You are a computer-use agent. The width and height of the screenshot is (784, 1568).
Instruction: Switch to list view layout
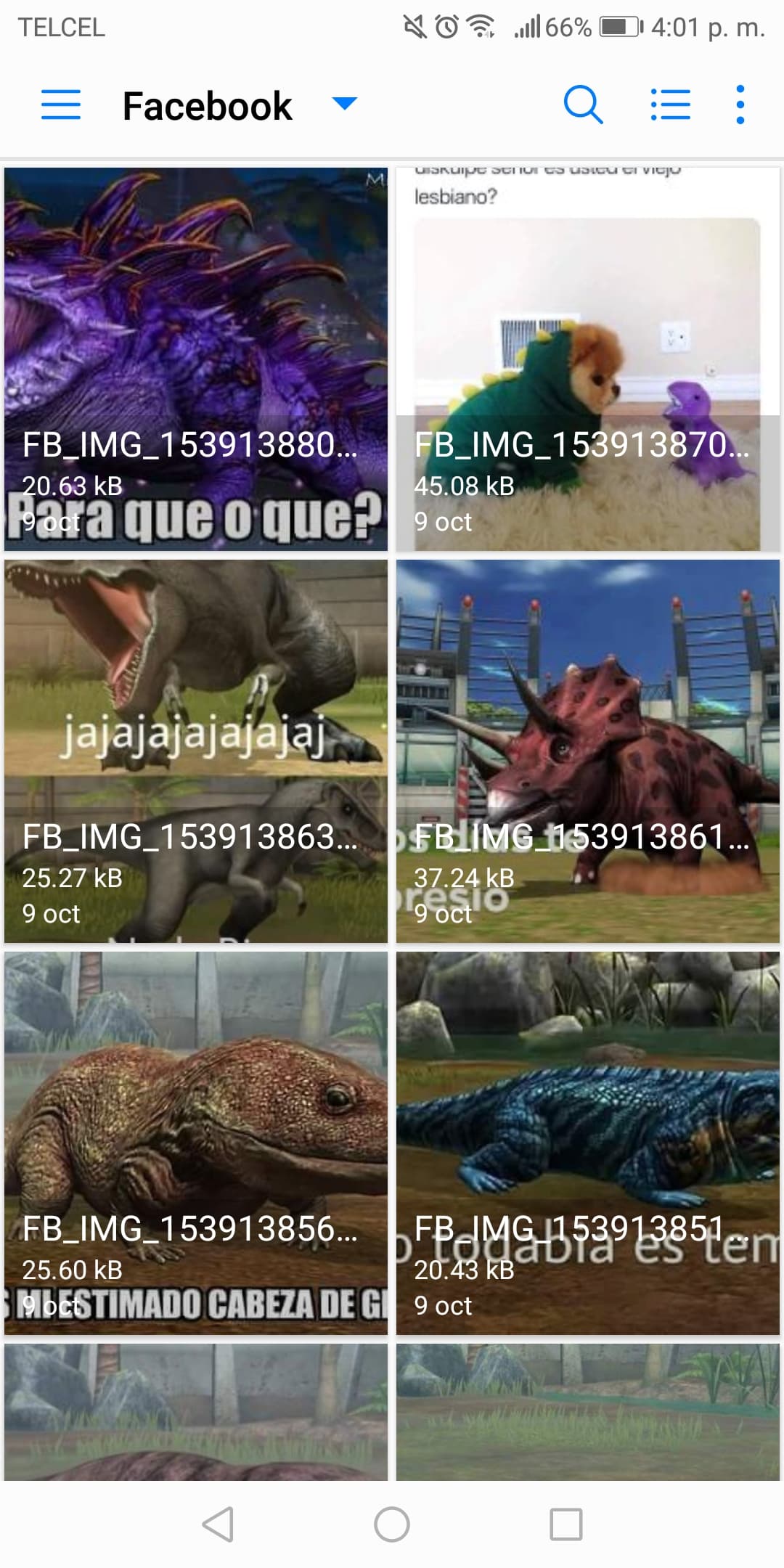[x=670, y=105]
